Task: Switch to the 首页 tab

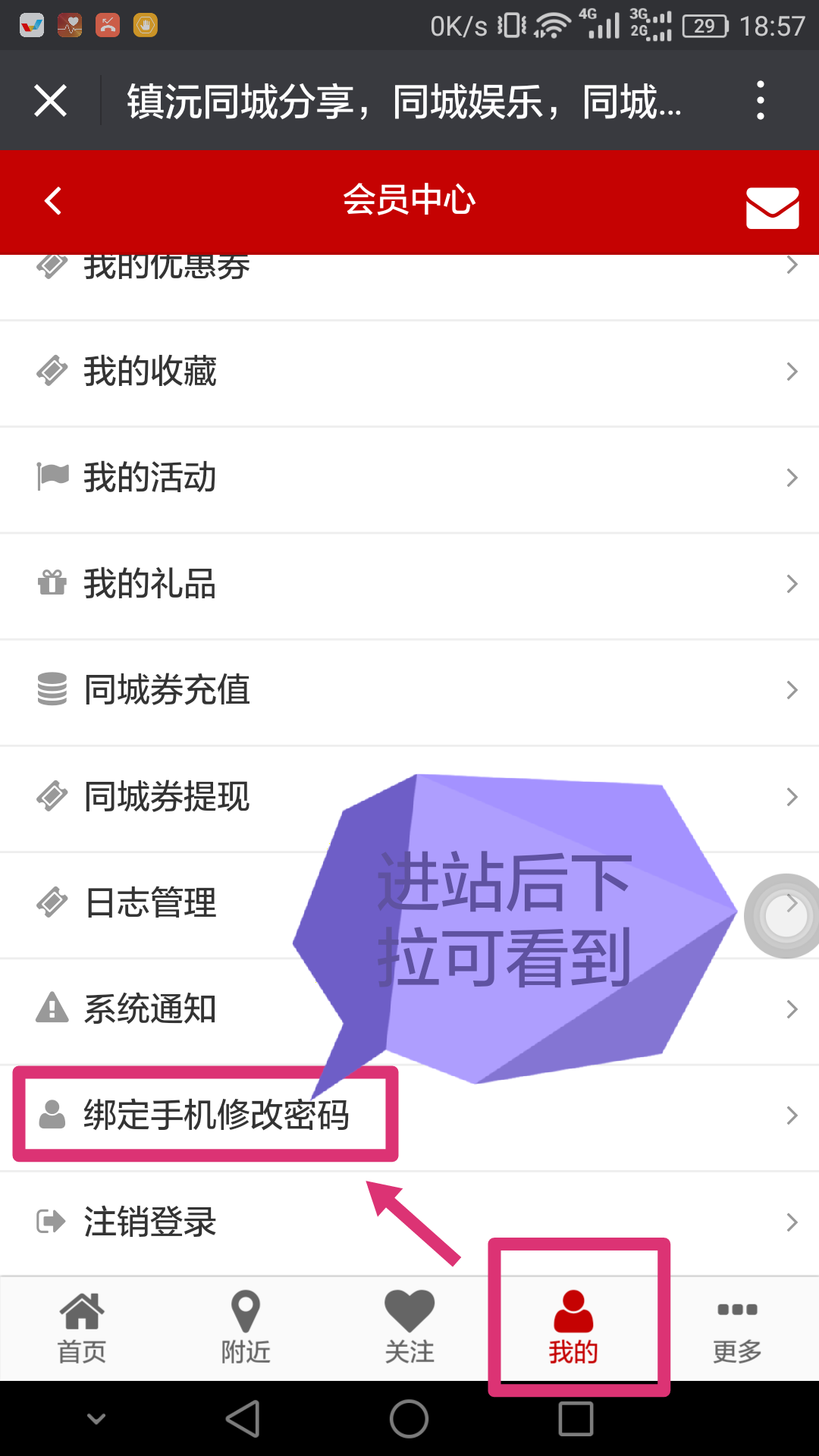Action: pos(82,1329)
